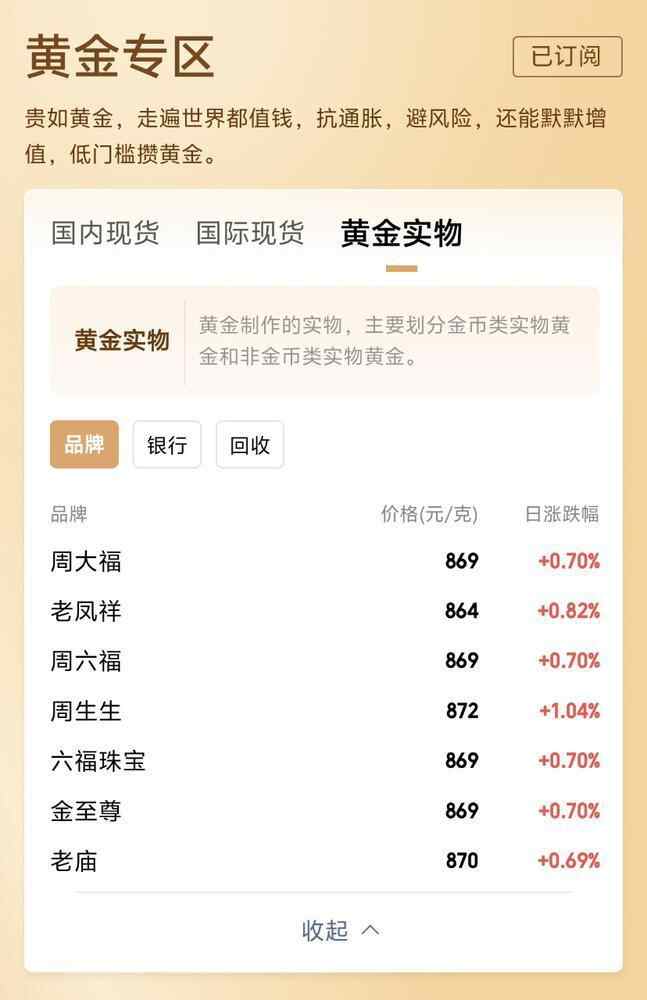The width and height of the screenshot is (647, 1000).
Task: Open the 老庙 gold price row
Action: (x=324, y=861)
